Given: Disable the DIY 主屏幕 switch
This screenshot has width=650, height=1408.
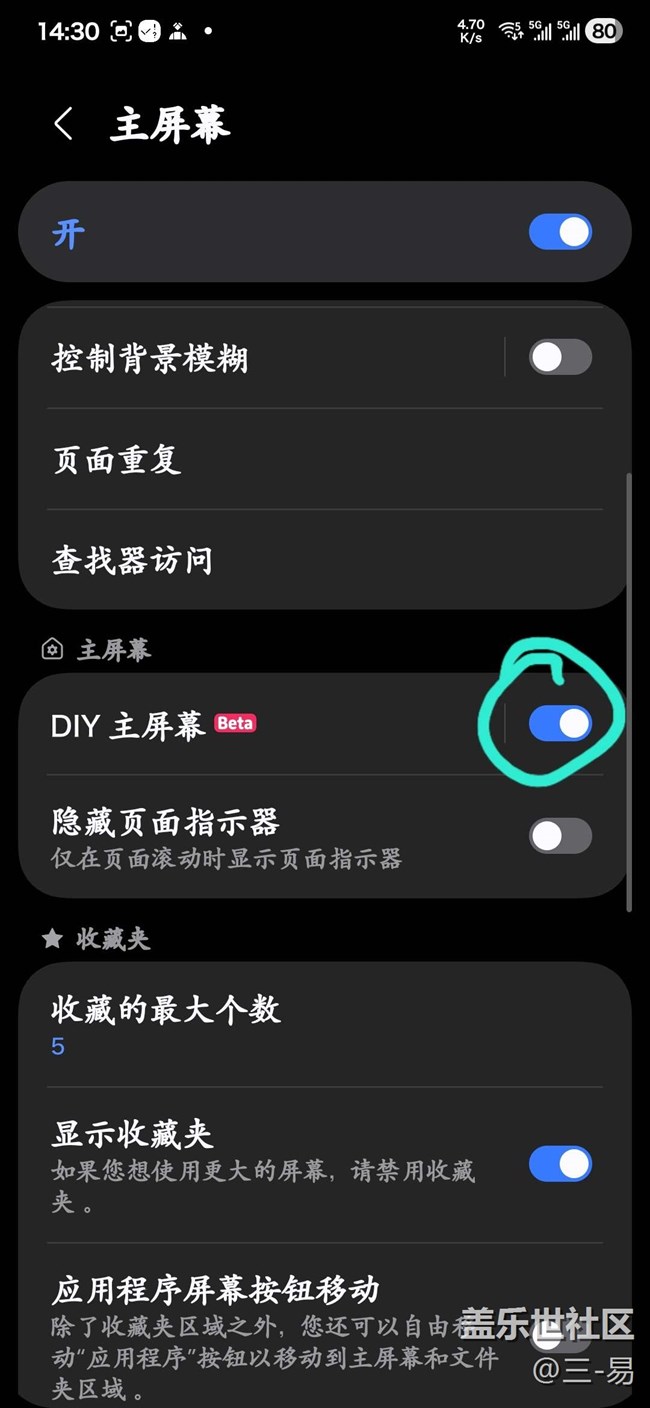Looking at the screenshot, I should (560, 723).
